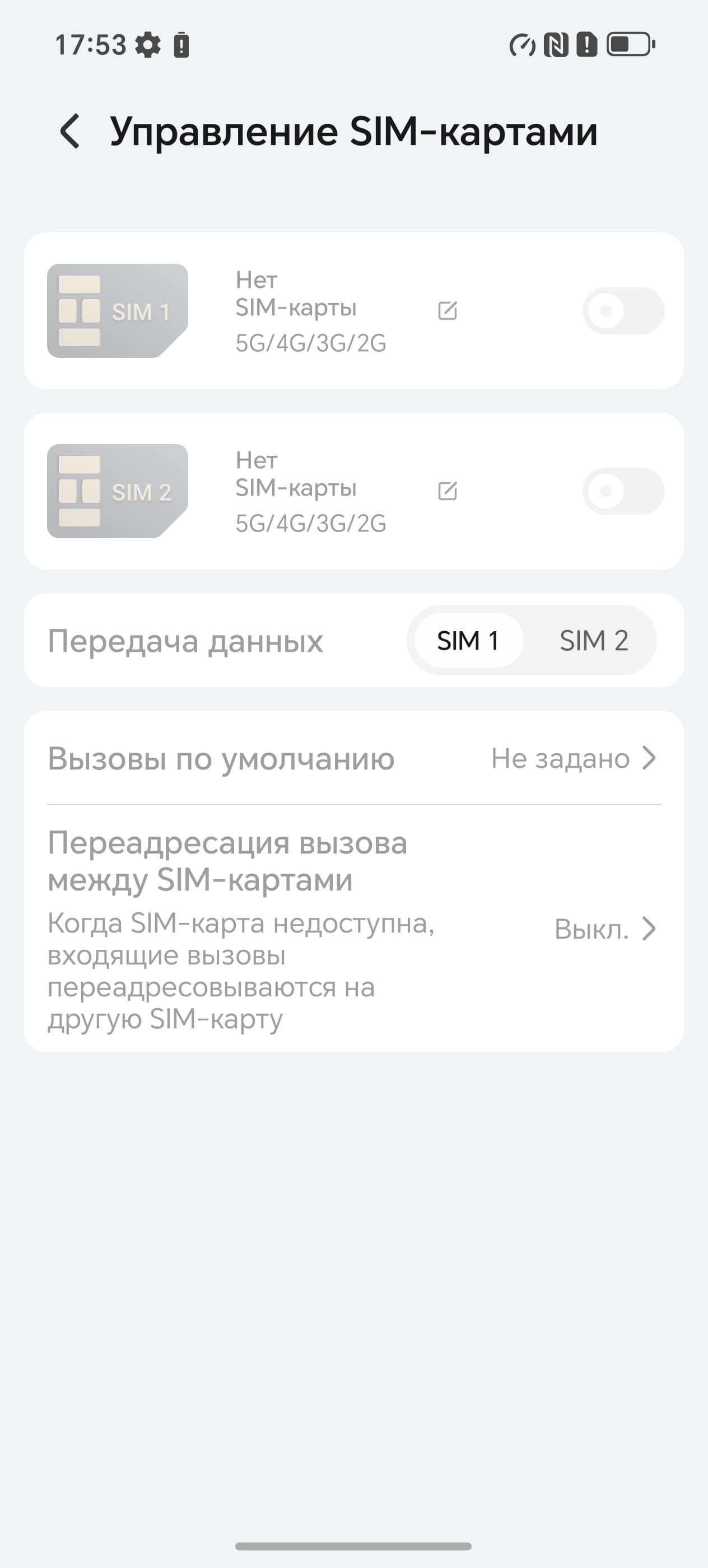Edit the SIM 2 card name

[x=448, y=491]
